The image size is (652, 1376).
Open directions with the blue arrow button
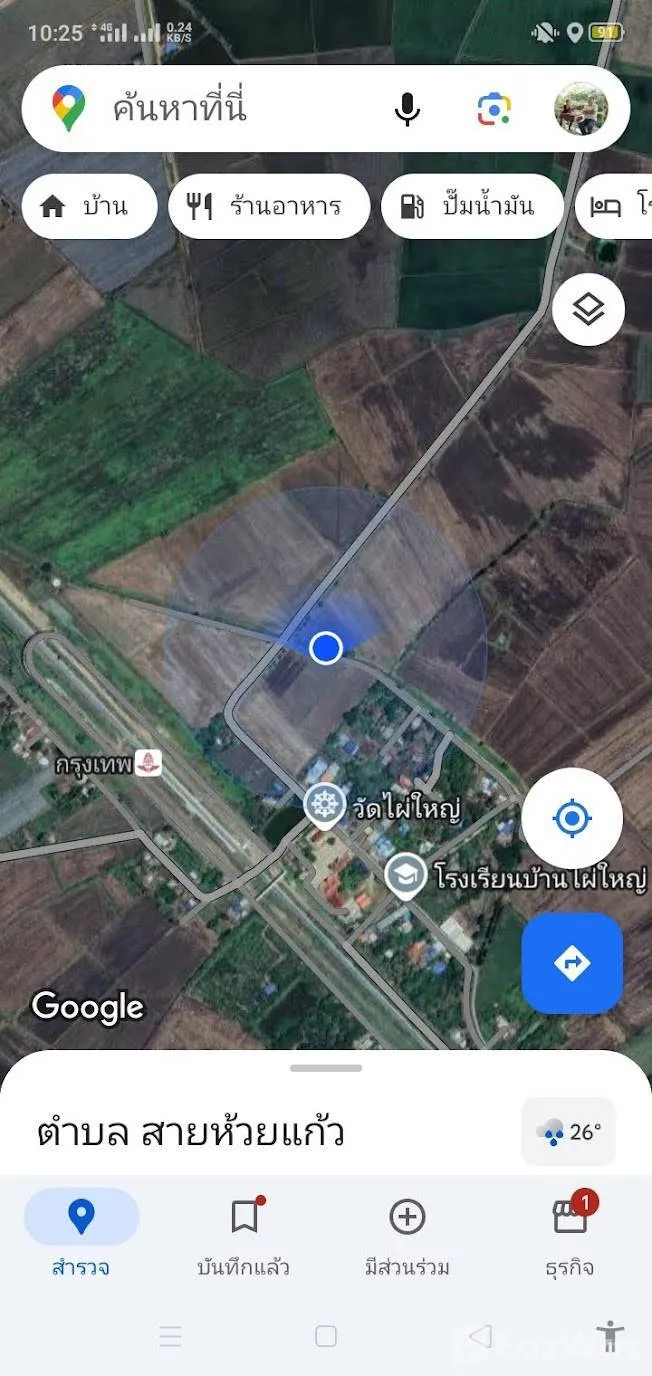click(x=572, y=963)
